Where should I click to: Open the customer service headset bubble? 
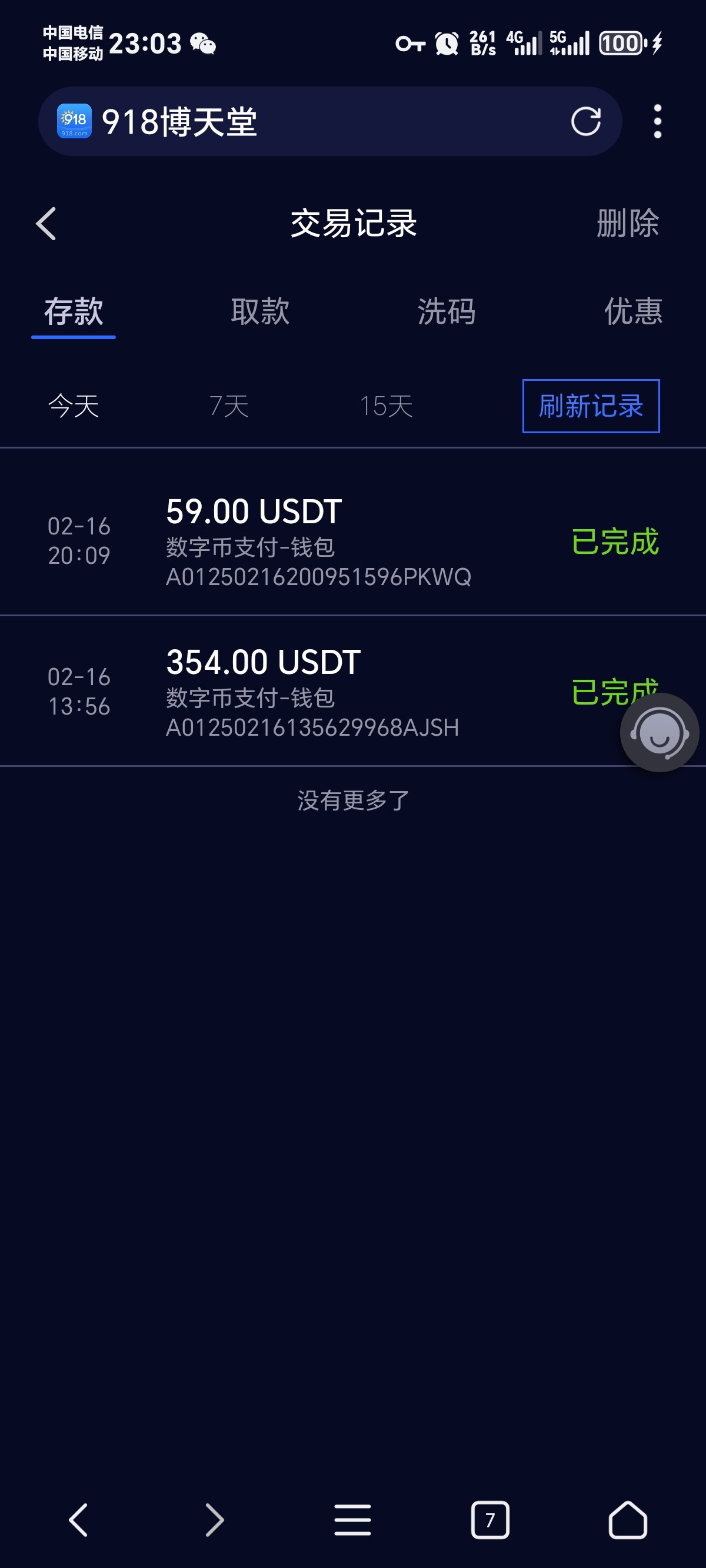click(x=659, y=733)
